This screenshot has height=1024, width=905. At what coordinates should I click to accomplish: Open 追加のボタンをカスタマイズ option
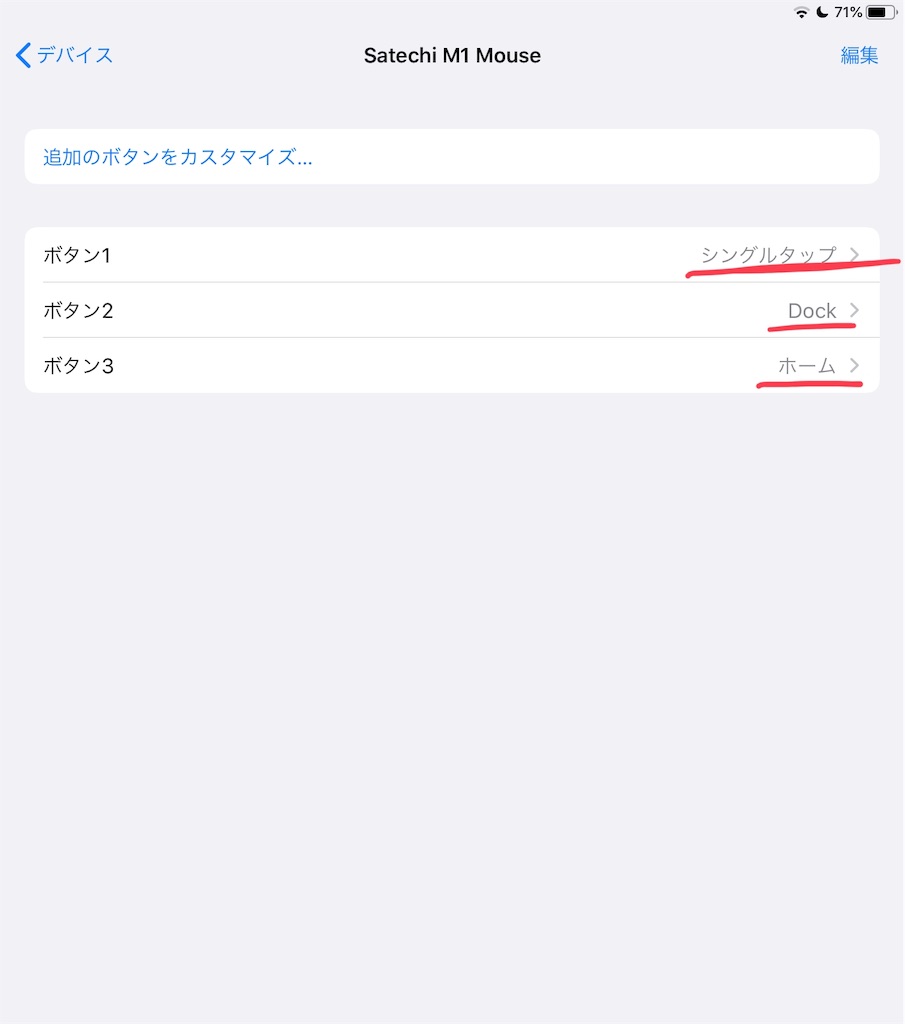point(178,157)
